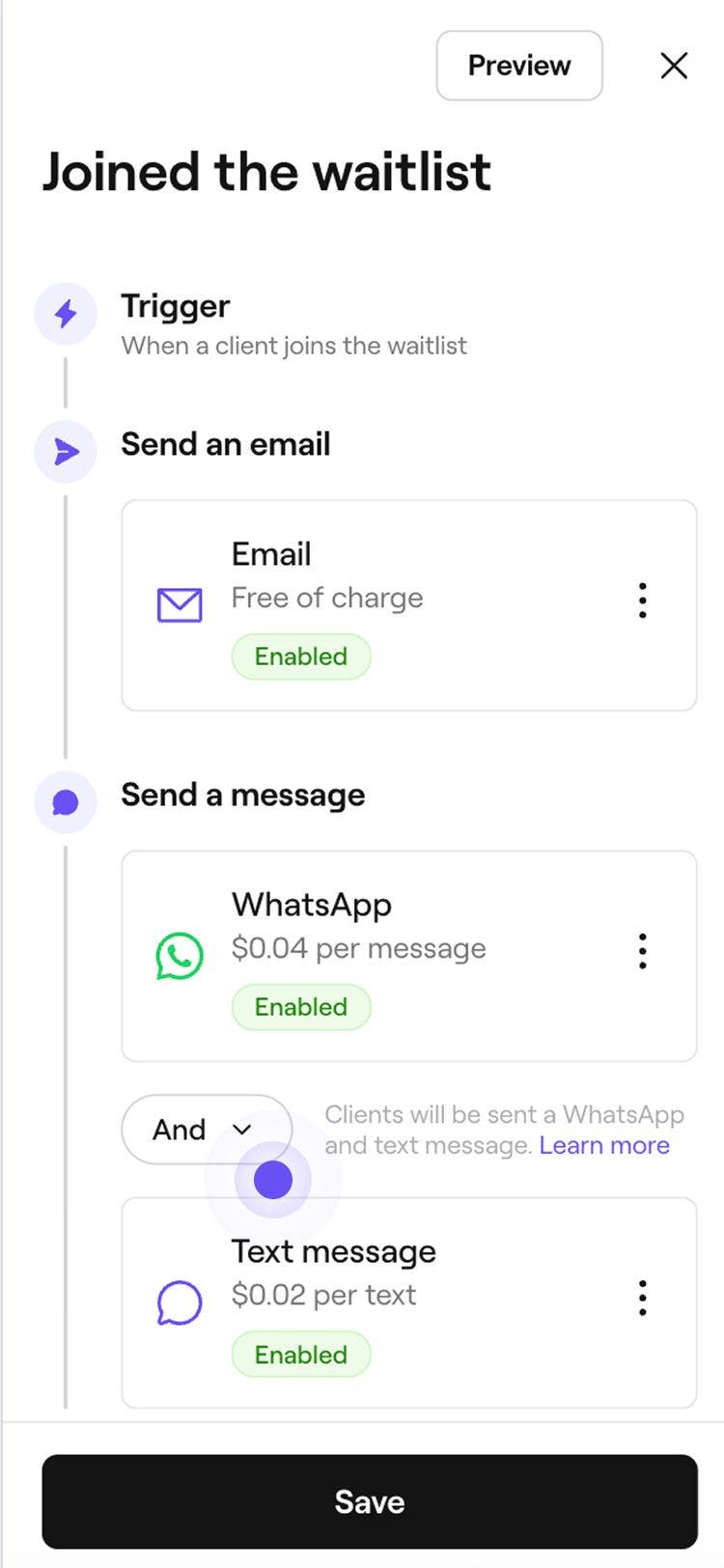The width and height of the screenshot is (724, 1568).
Task: Toggle the Enabled badge on WhatsApp
Action: pos(301,1007)
